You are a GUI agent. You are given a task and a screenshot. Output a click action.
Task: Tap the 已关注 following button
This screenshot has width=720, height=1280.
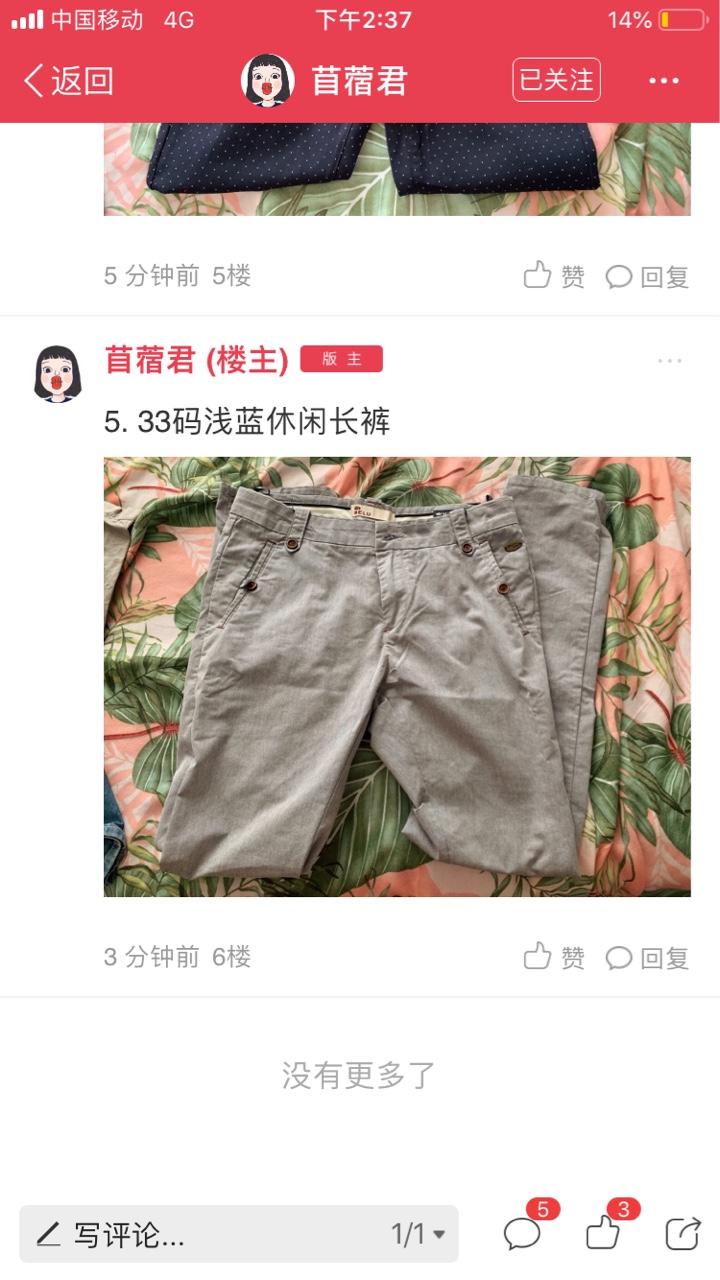click(x=557, y=80)
